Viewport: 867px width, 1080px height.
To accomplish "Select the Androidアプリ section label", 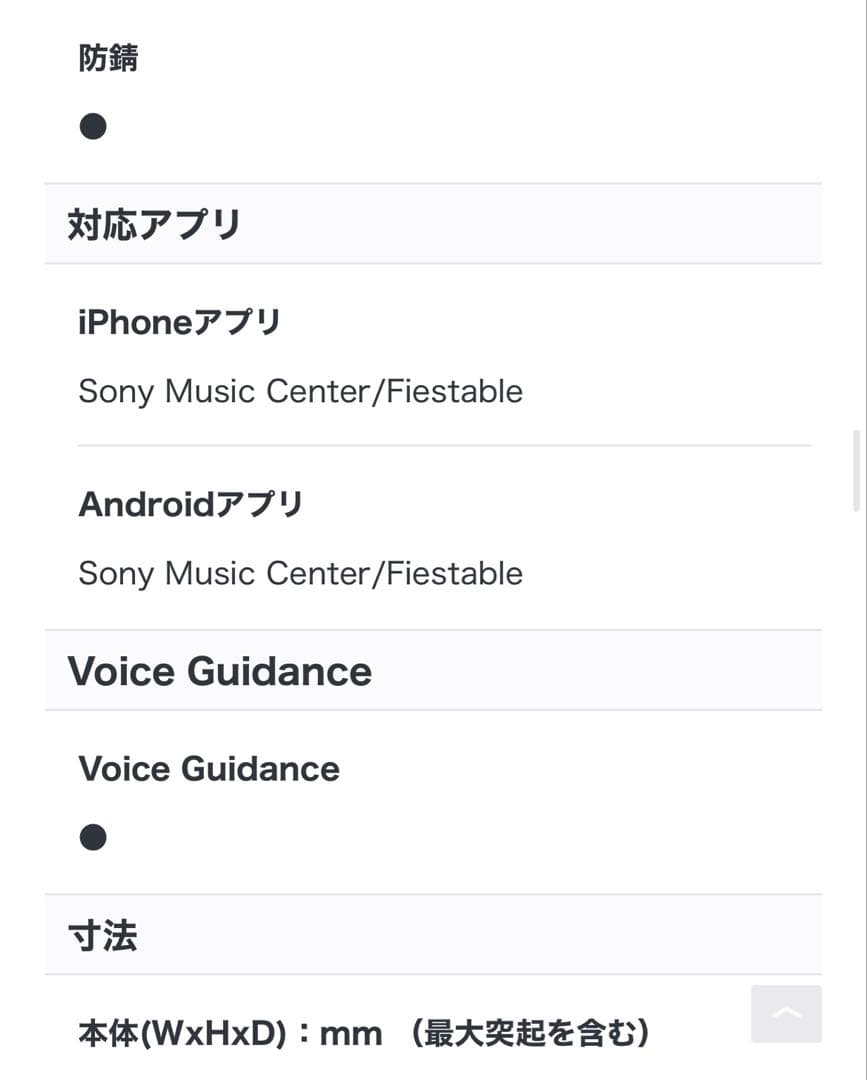I will tap(191, 503).
